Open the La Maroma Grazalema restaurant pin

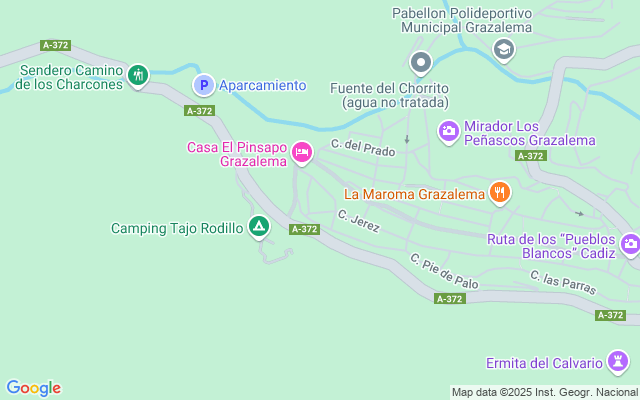(x=500, y=192)
